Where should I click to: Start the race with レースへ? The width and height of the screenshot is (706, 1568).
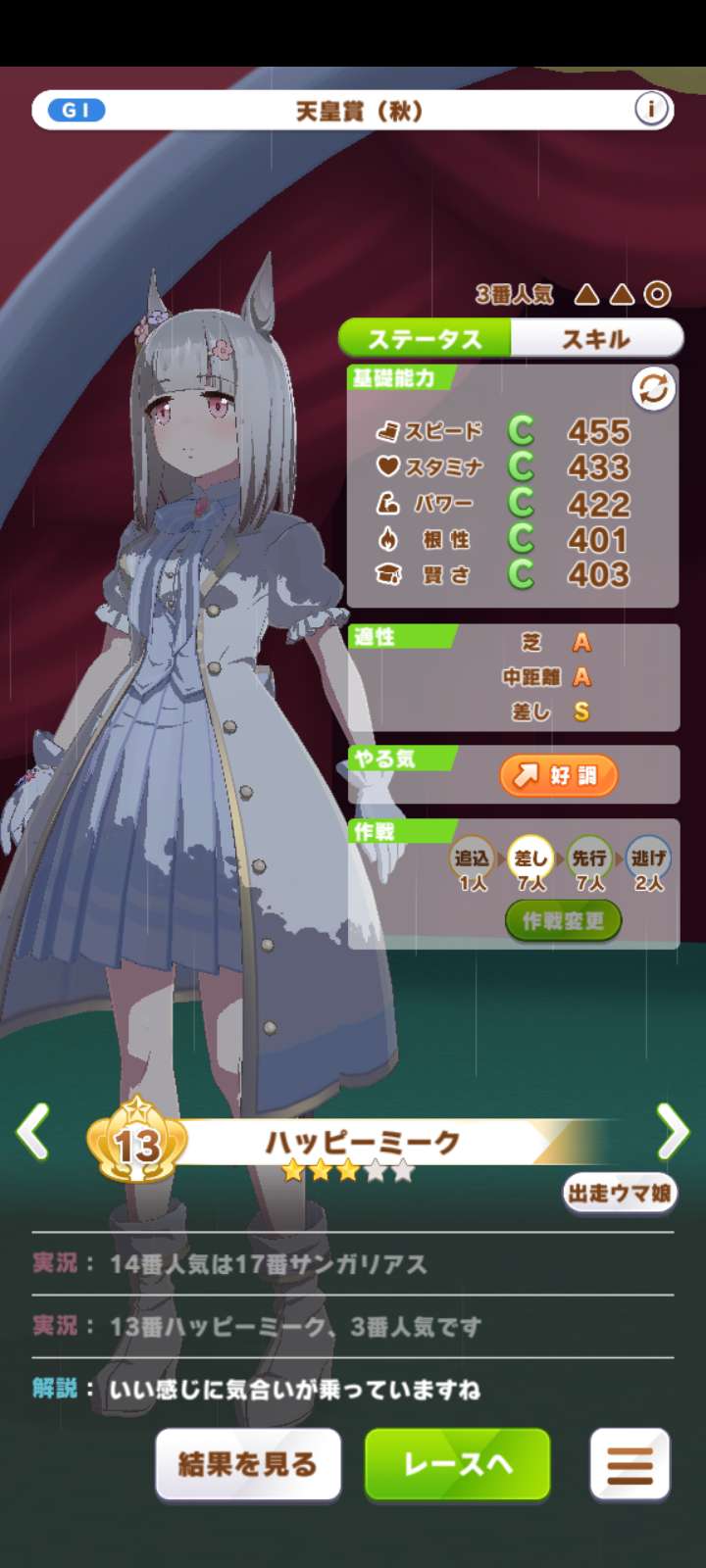pyautogui.click(x=457, y=1464)
